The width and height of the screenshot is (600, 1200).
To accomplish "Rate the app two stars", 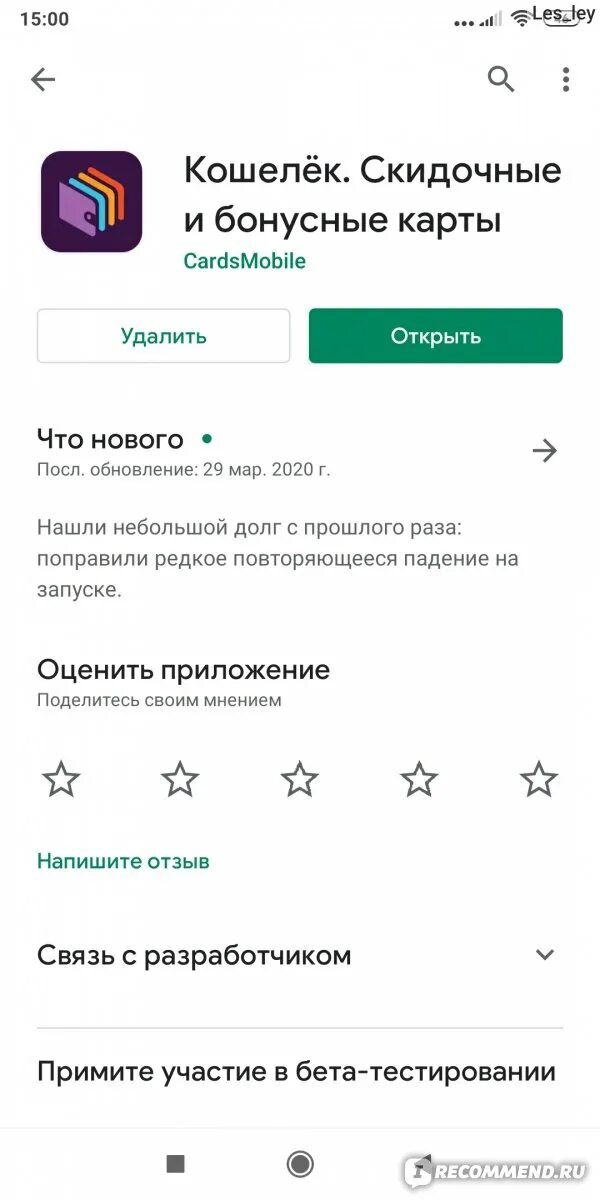I will [180, 778].
